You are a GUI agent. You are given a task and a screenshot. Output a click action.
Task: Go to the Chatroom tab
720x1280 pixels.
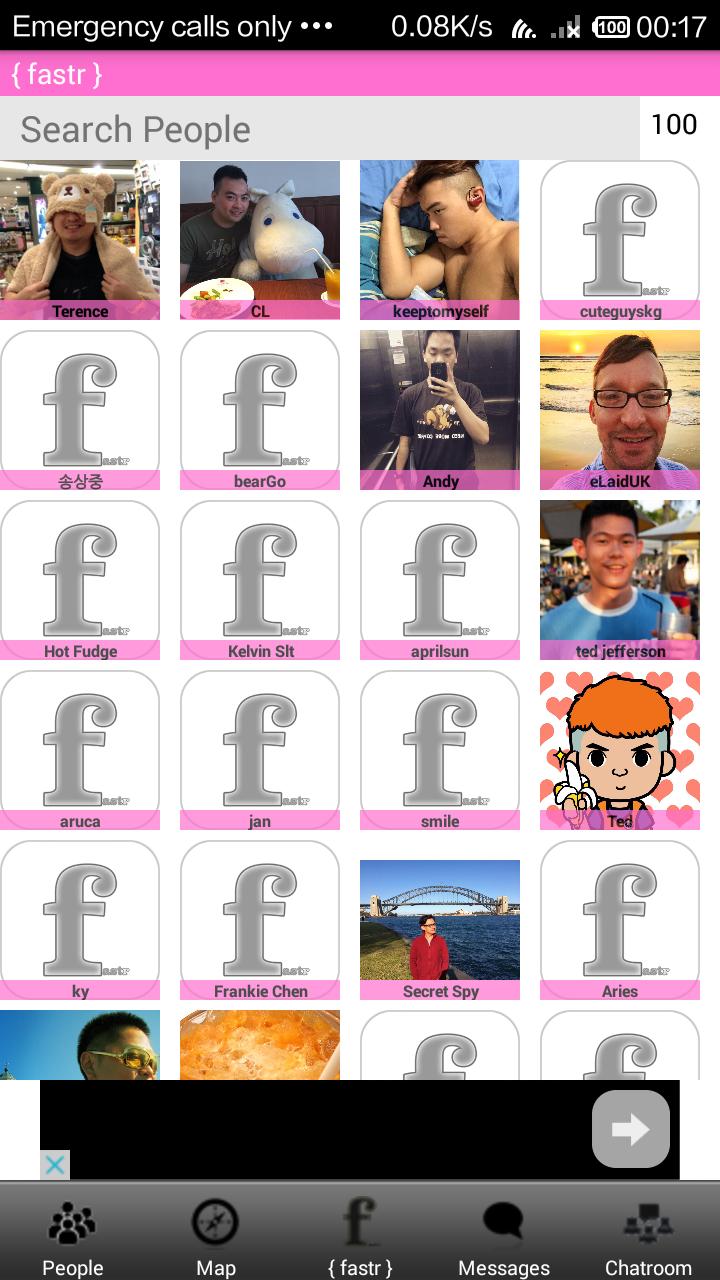(648, 1238)
